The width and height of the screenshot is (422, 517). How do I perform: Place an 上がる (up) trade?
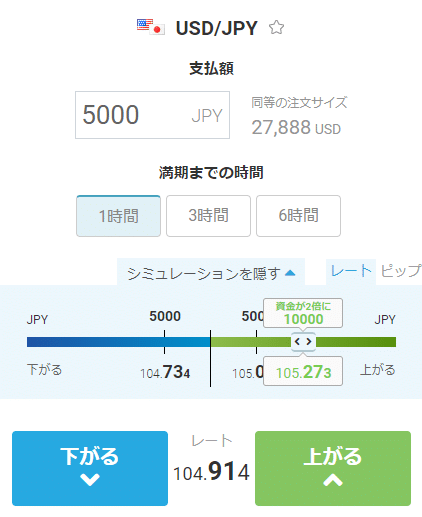coord(333,468)
